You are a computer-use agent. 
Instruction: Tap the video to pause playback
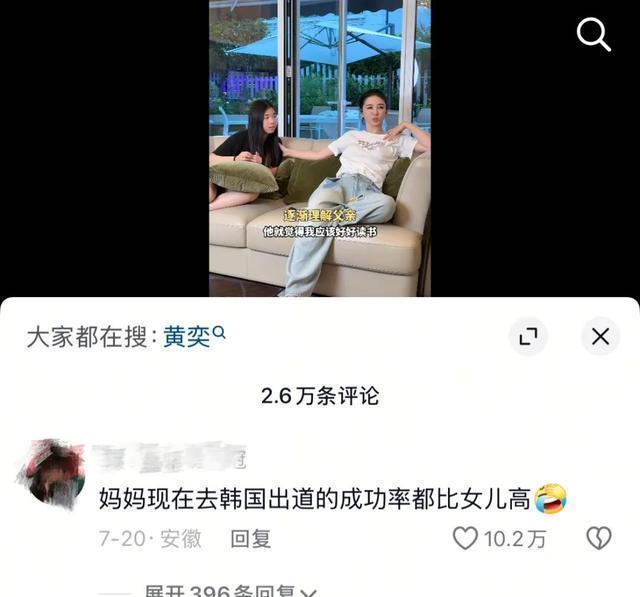tap(320, 150)
